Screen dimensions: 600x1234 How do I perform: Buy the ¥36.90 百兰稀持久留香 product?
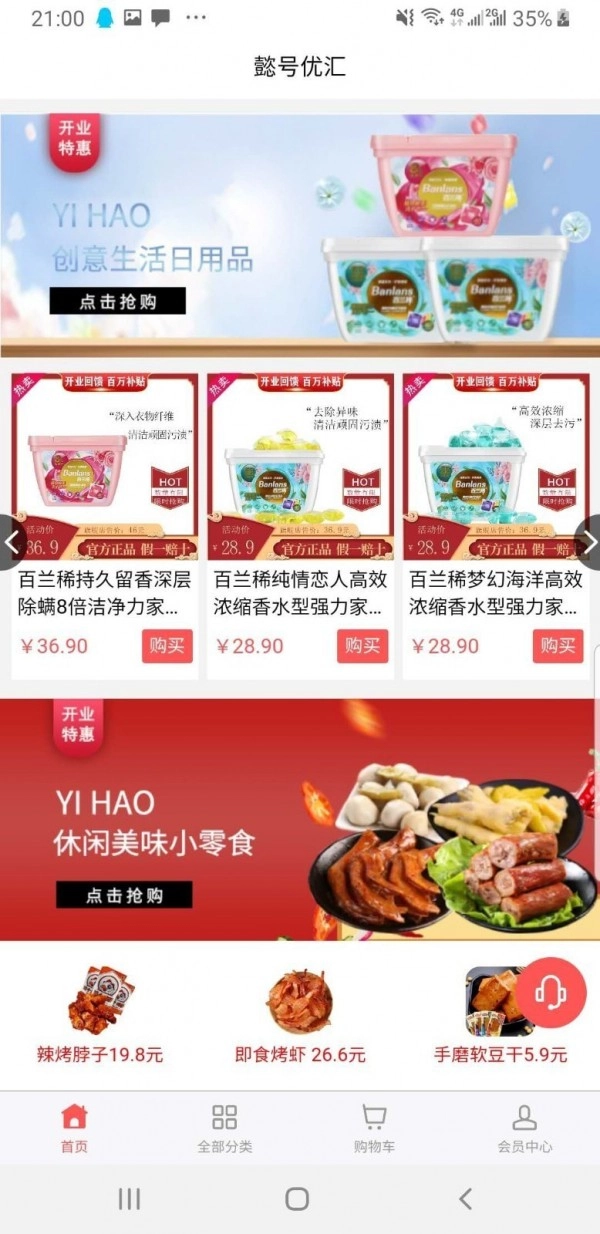click(167, 646)
